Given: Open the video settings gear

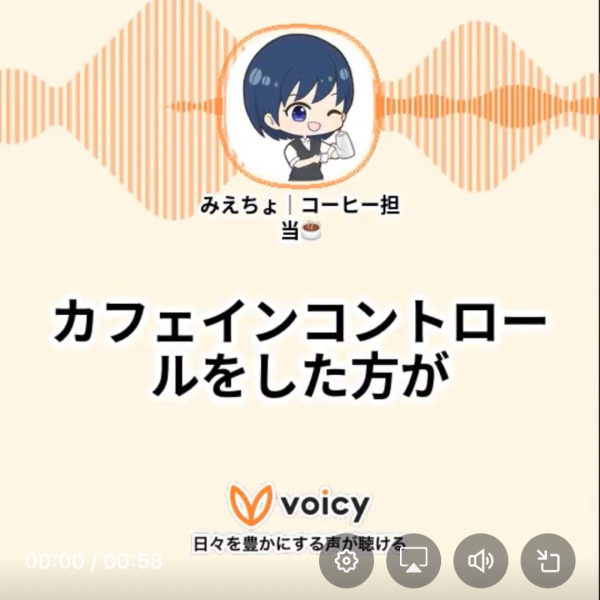Looking at the screenshot, I should 347,561.
